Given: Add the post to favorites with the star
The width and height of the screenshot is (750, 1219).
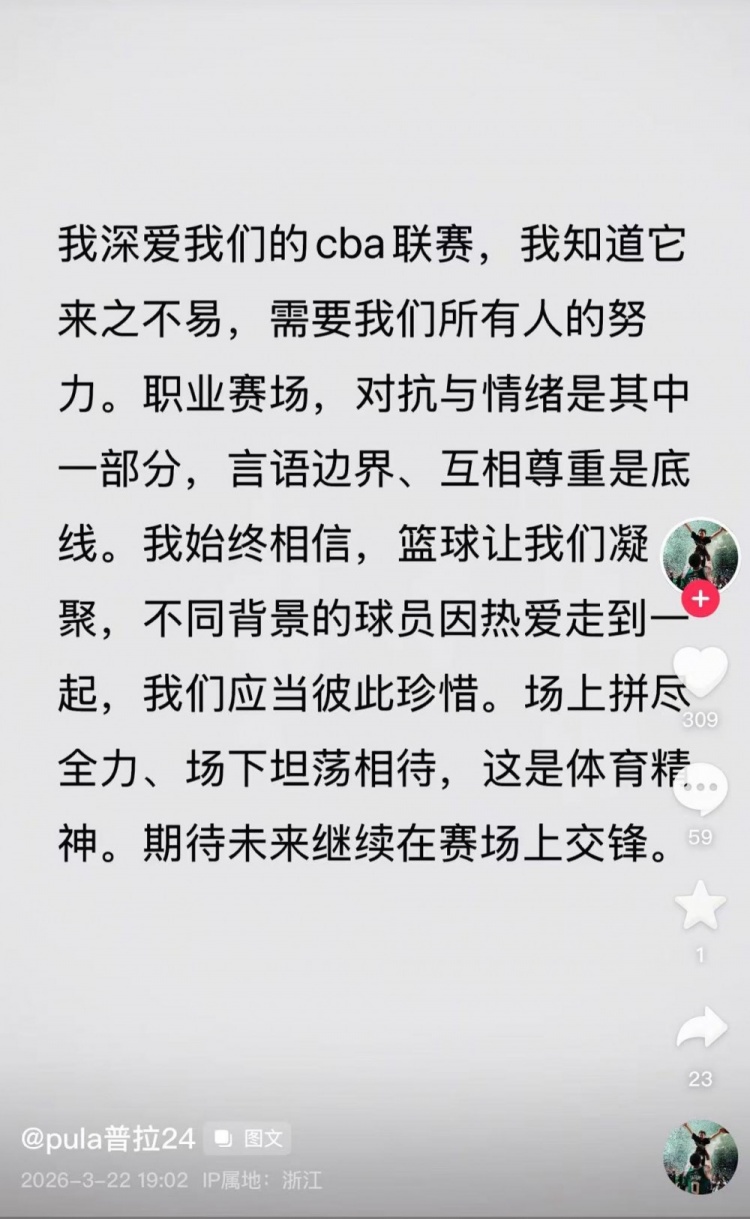Looking at the screenshot, I should [x=700, y=906].
